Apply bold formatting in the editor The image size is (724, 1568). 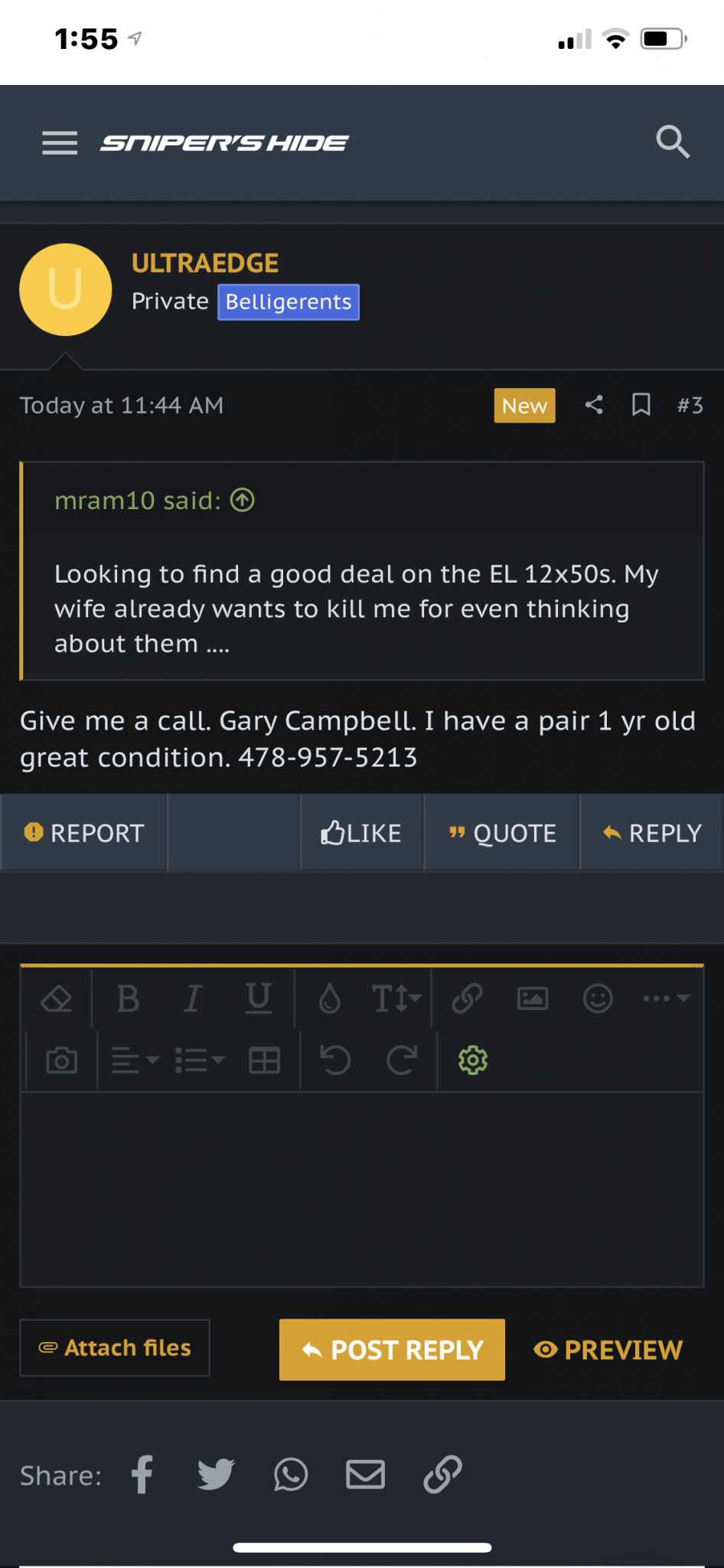[x=128, y=998]
